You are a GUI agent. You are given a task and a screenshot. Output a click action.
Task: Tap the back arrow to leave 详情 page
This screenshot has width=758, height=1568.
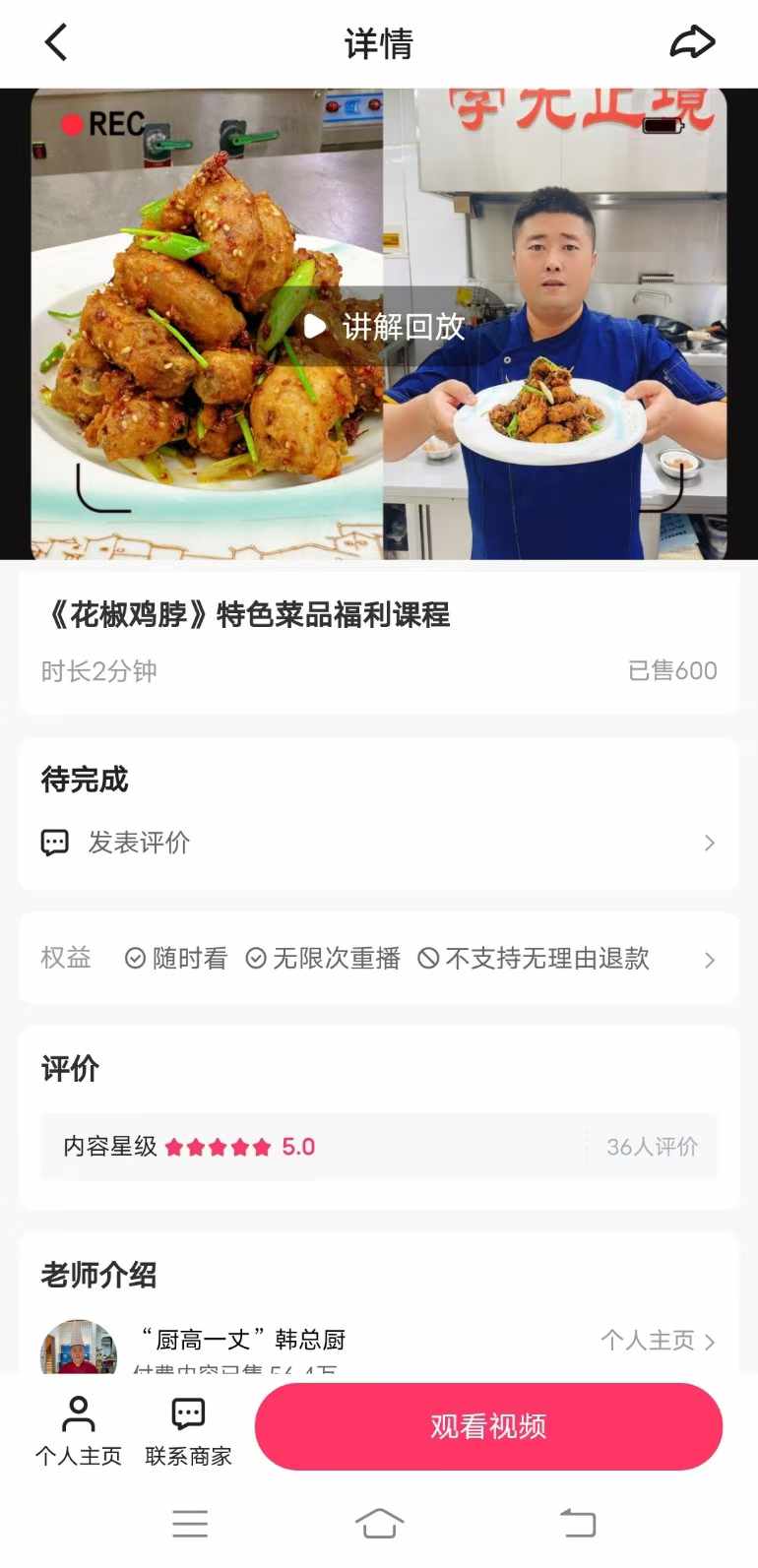(56, 42)
